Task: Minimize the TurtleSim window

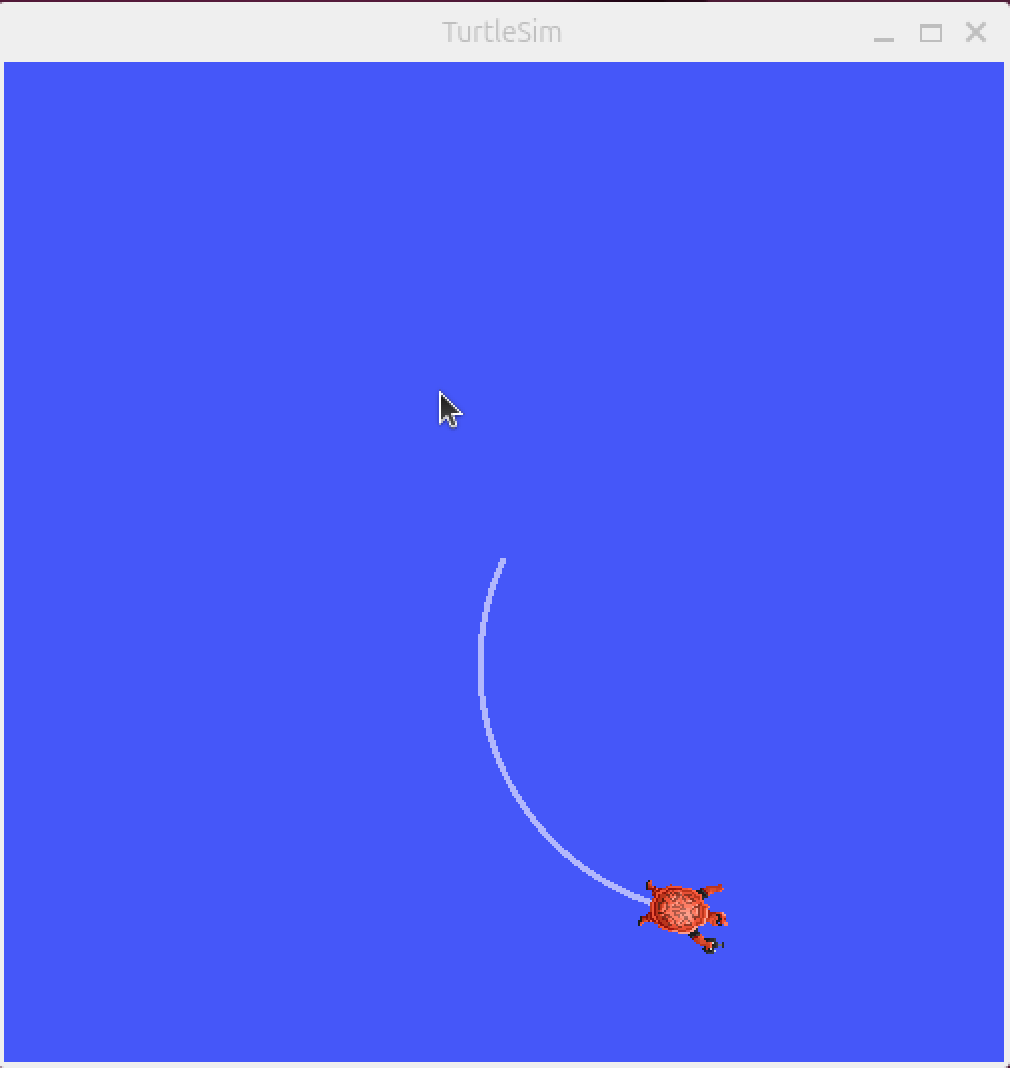Action: point(883,34)
